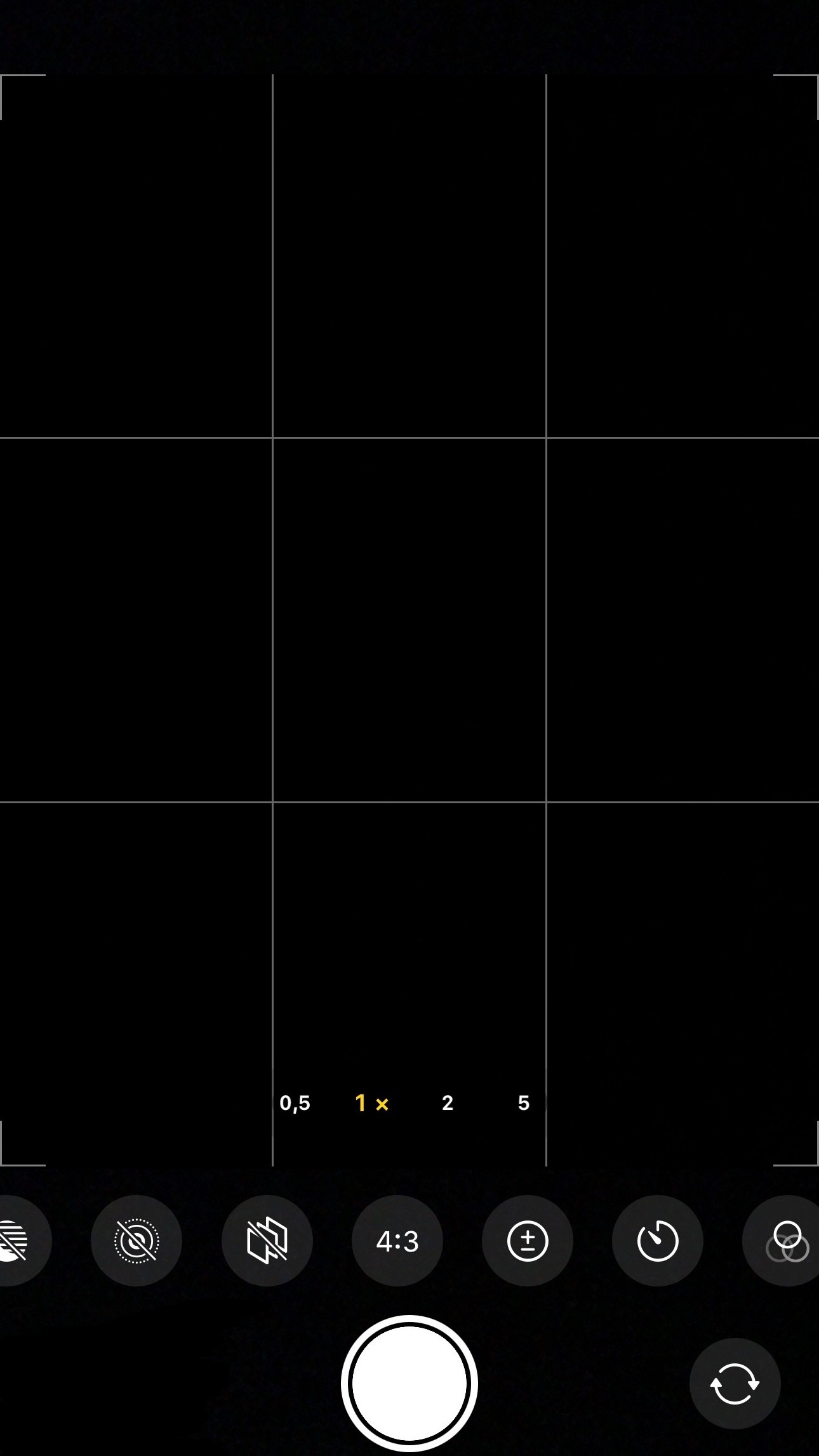
Task: Flip between front and rear camera
Action: (735, 1383)
